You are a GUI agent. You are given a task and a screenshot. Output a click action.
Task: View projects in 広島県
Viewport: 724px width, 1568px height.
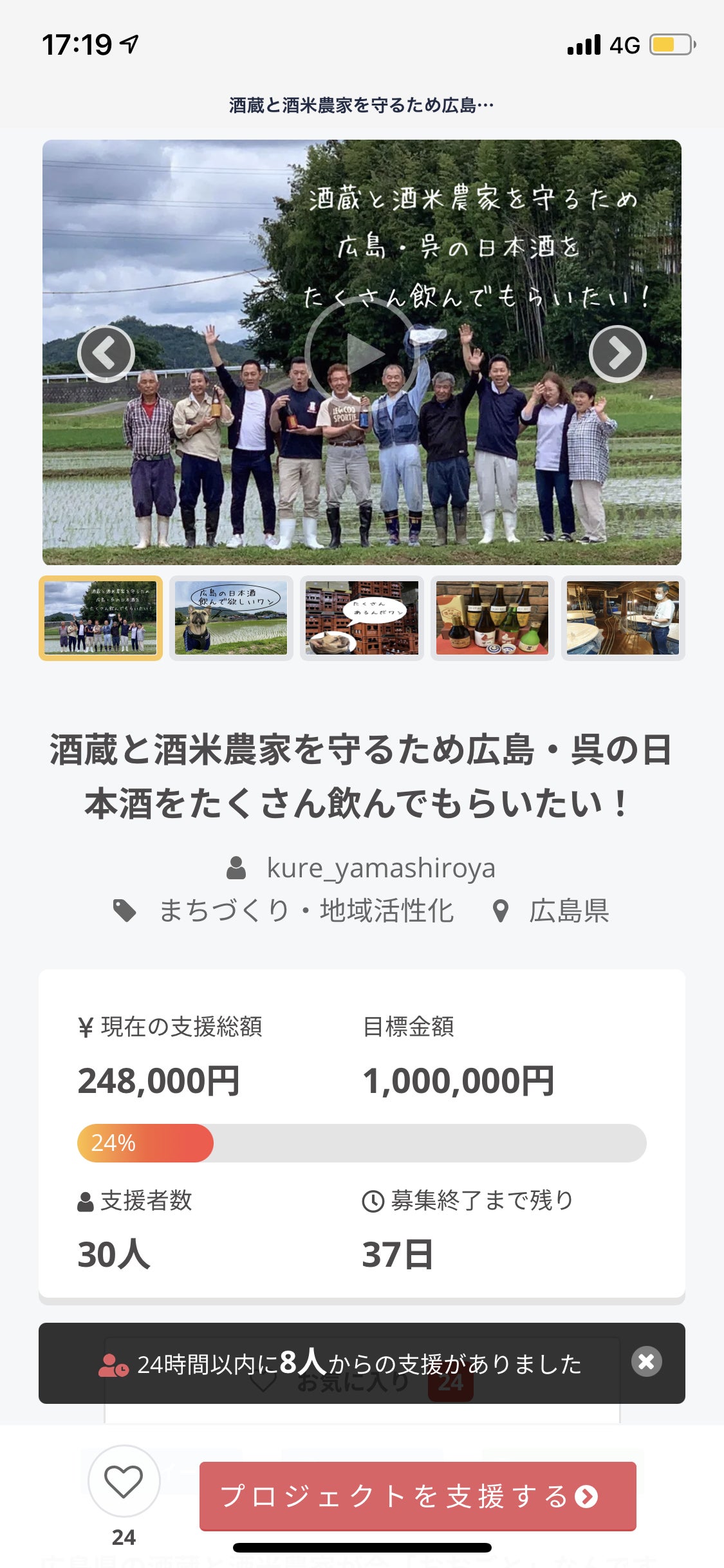pos(568,911)
